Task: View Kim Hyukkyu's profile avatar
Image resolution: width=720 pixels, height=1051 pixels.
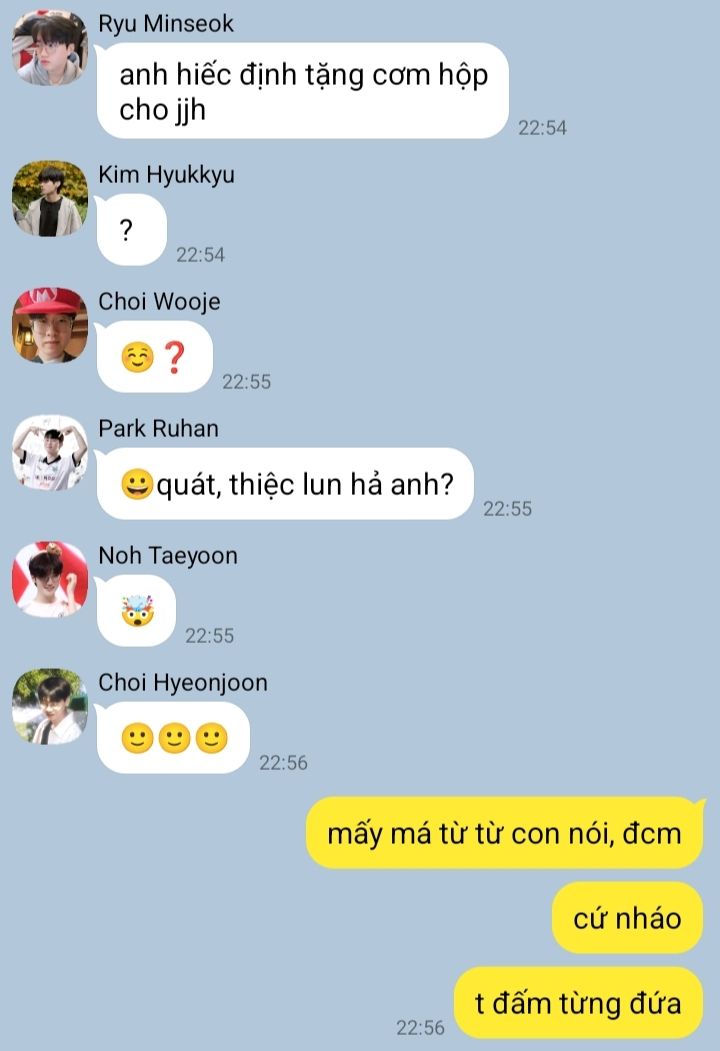Action: 50,199
